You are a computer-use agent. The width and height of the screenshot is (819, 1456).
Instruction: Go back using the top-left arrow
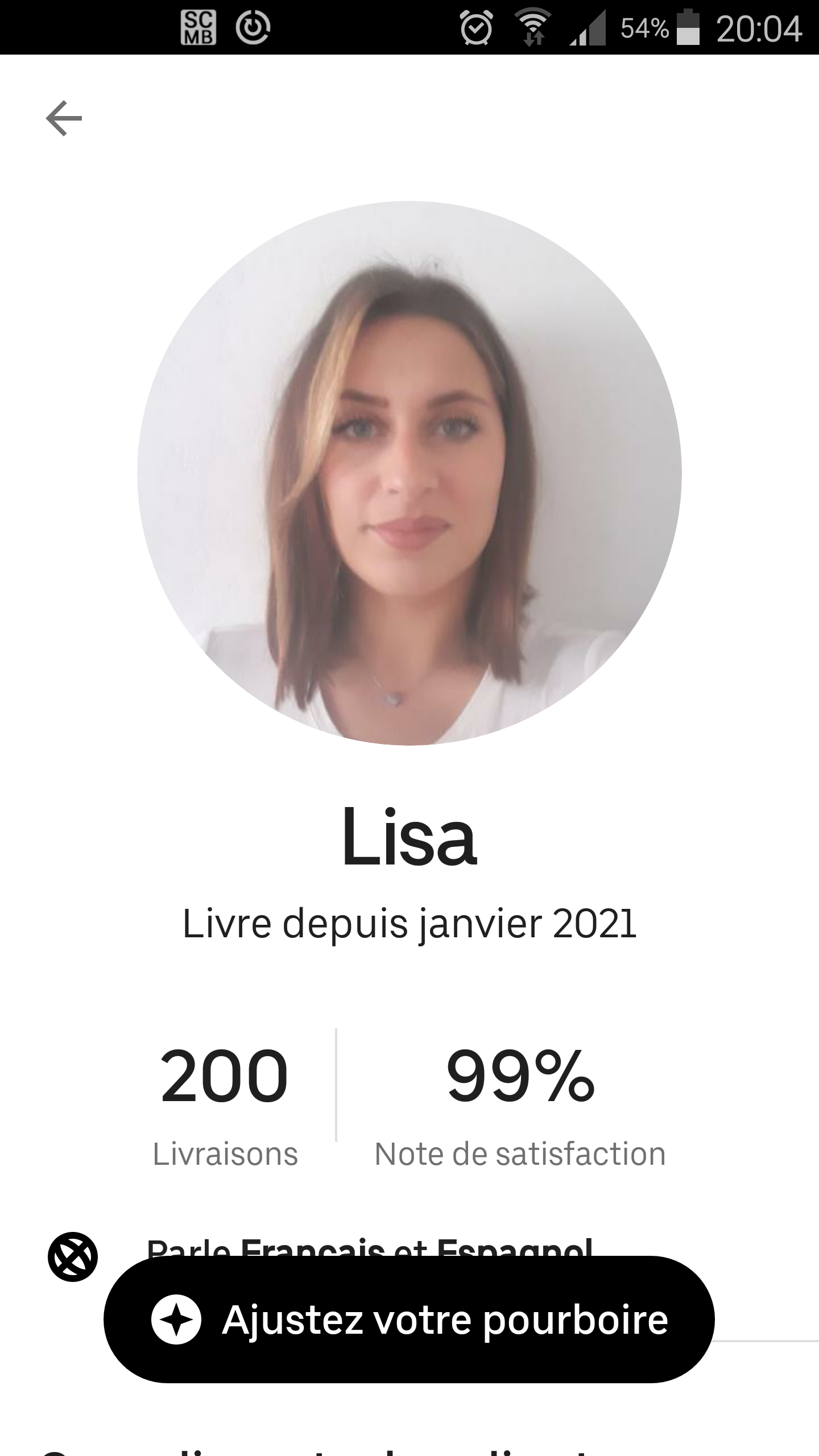(64, 118)
